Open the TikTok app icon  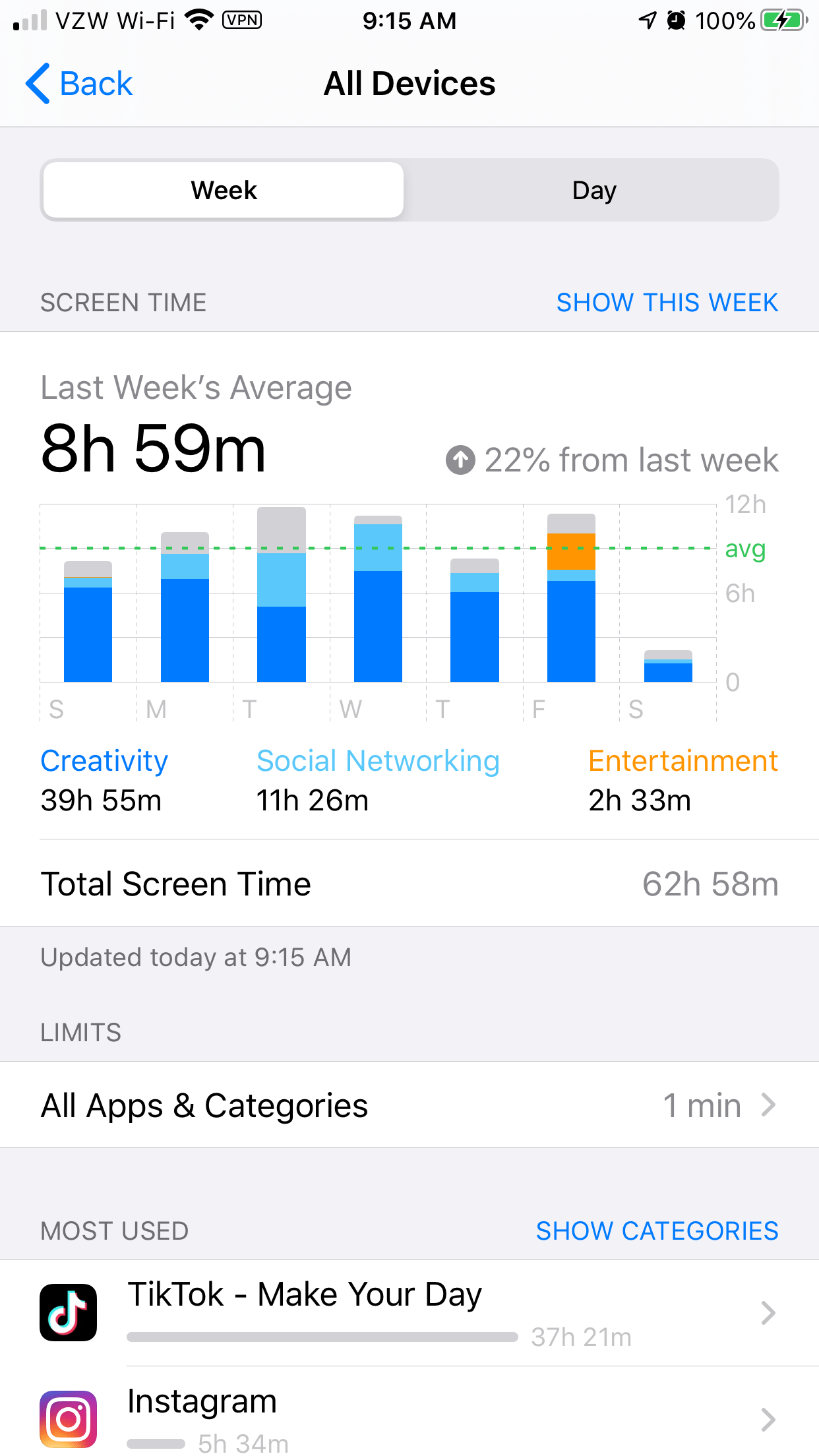pos(69,1312)
